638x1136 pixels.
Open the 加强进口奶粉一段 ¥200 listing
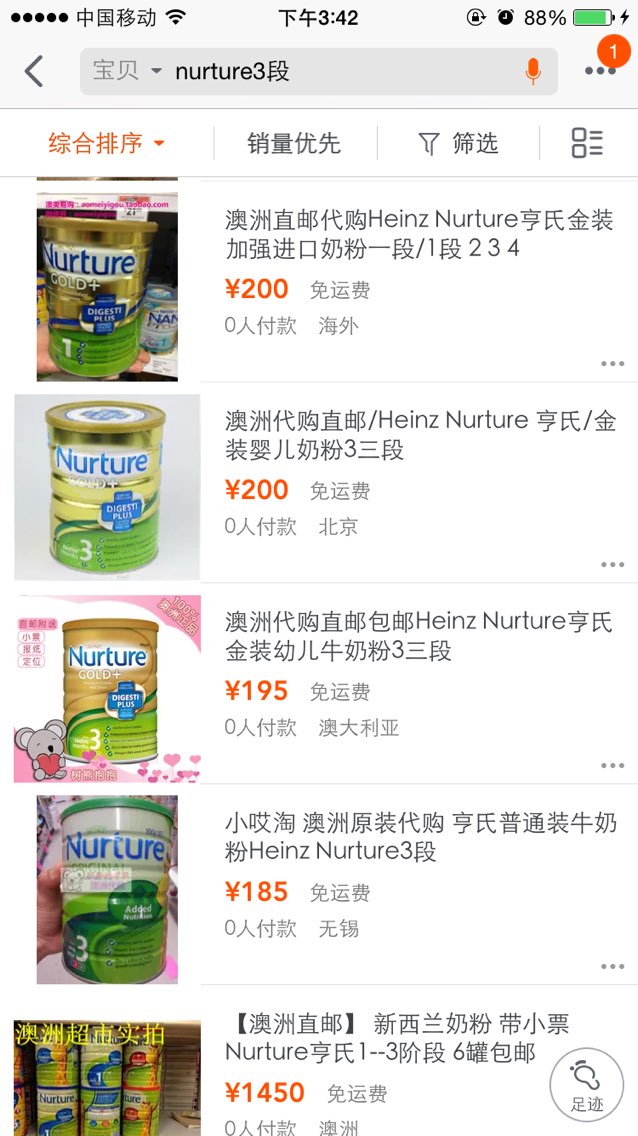(x=319, y=282)
